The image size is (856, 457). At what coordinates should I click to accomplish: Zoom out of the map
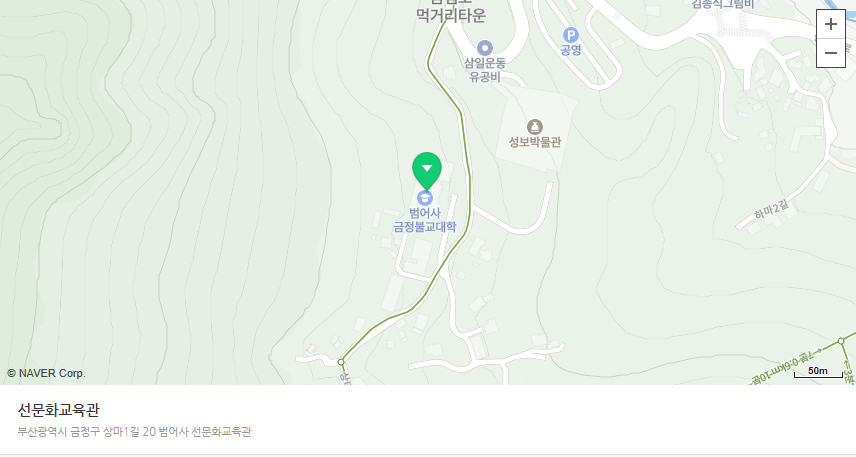click(x=830, y=53)
